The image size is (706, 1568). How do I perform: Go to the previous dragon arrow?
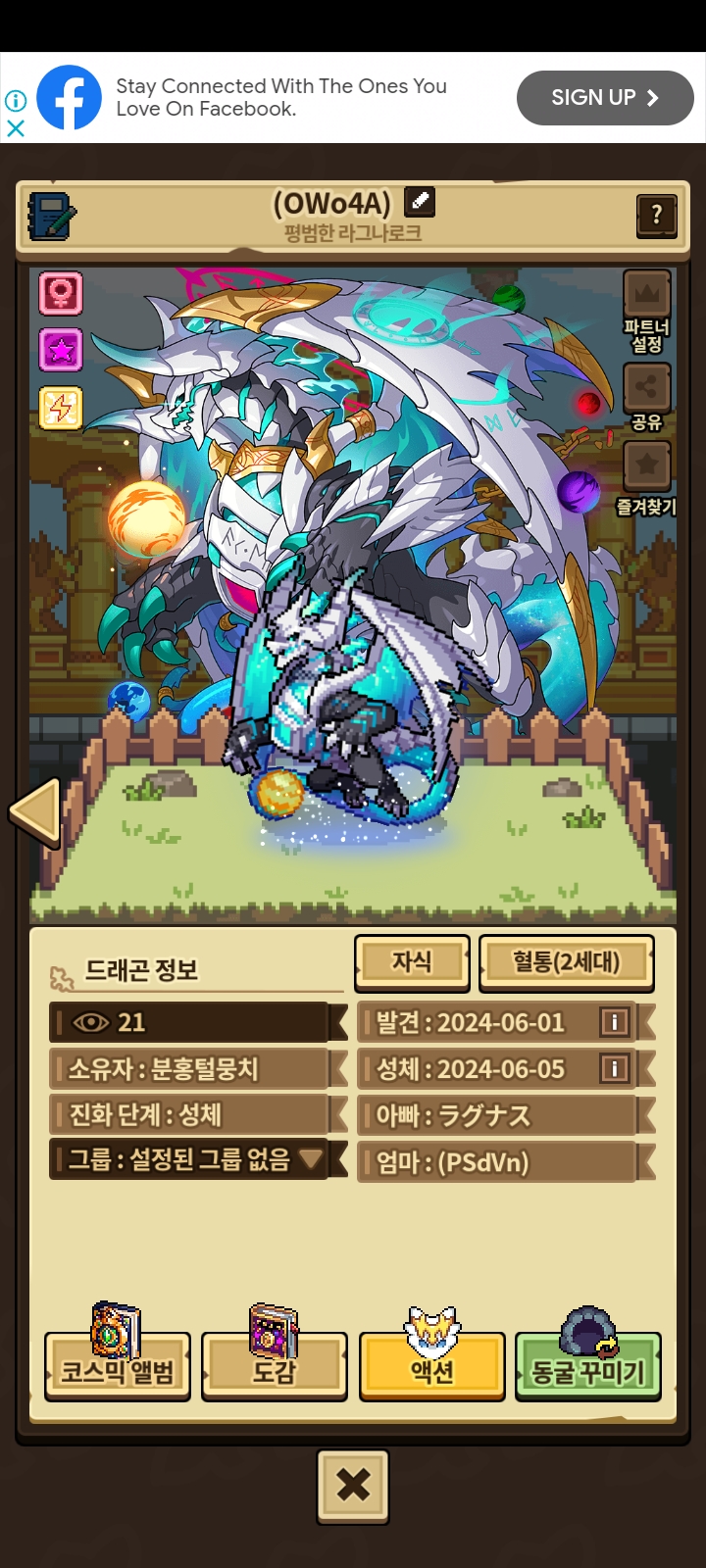[x=36, y=812]
